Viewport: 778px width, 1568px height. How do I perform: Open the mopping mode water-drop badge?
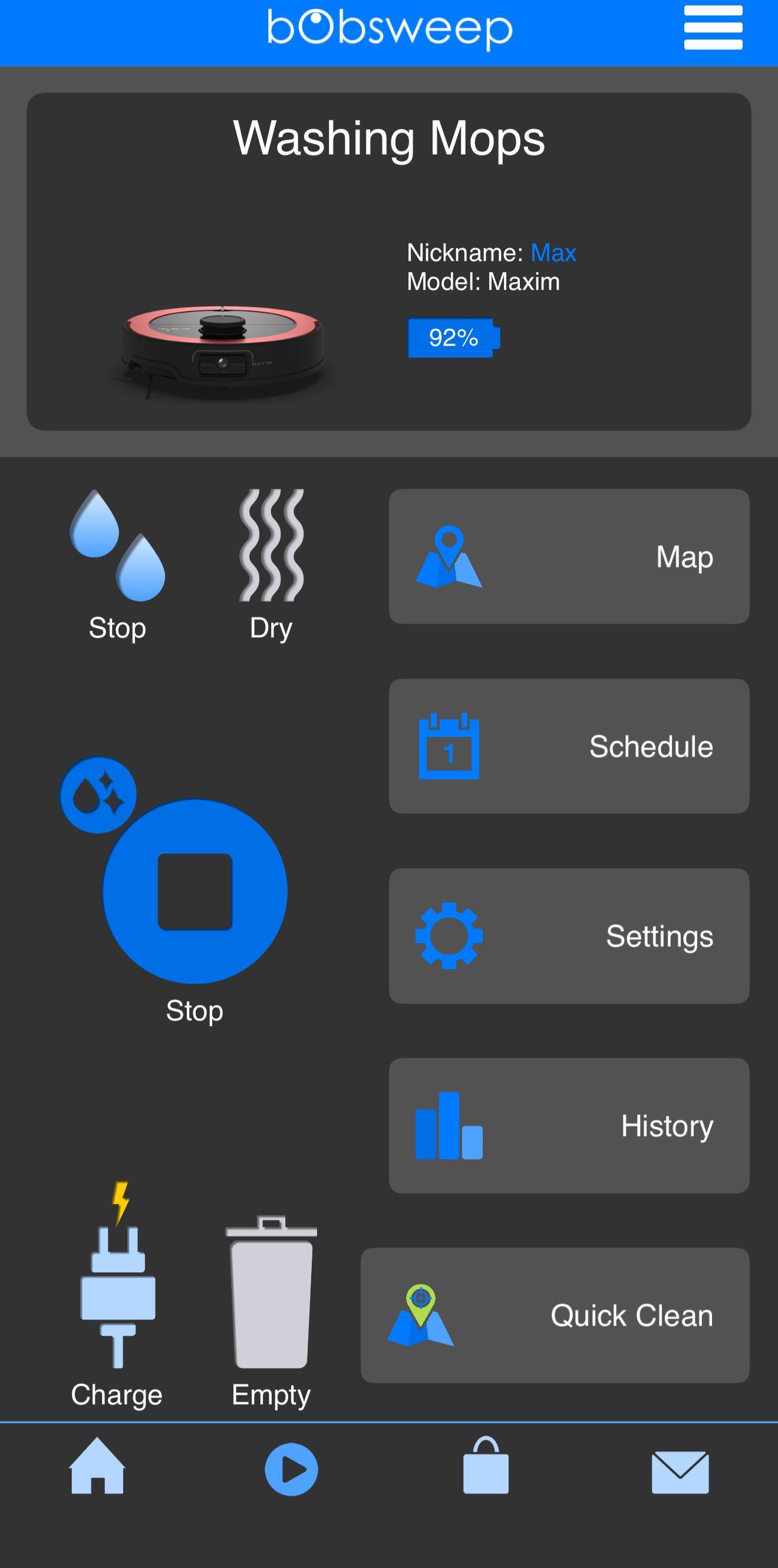coord(98,795)
